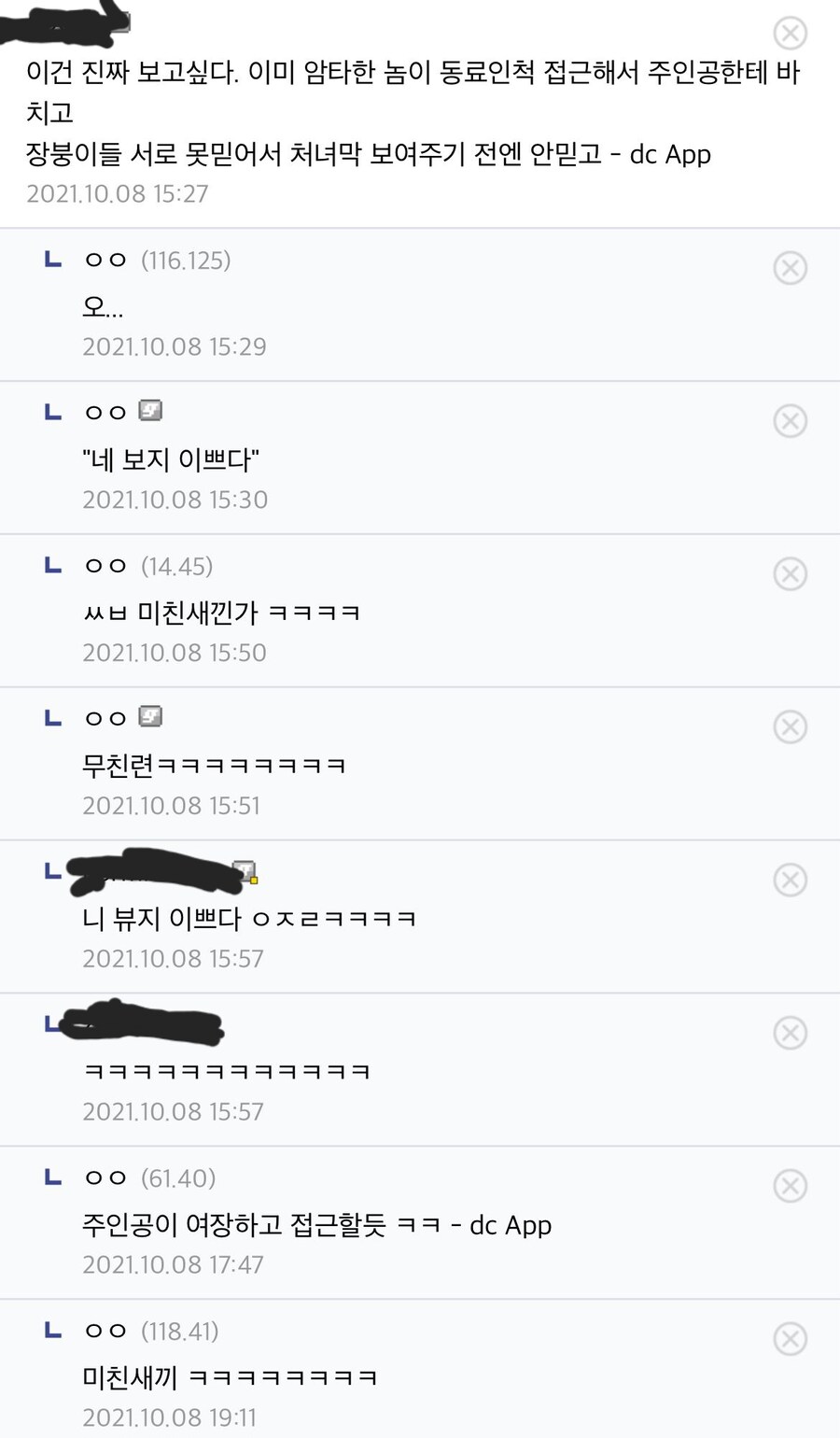Image resolution: width=840 pixels, height=1438 pixels.
Task: Click the reply marker on the last comment
Action: (x=51, y=1331)
